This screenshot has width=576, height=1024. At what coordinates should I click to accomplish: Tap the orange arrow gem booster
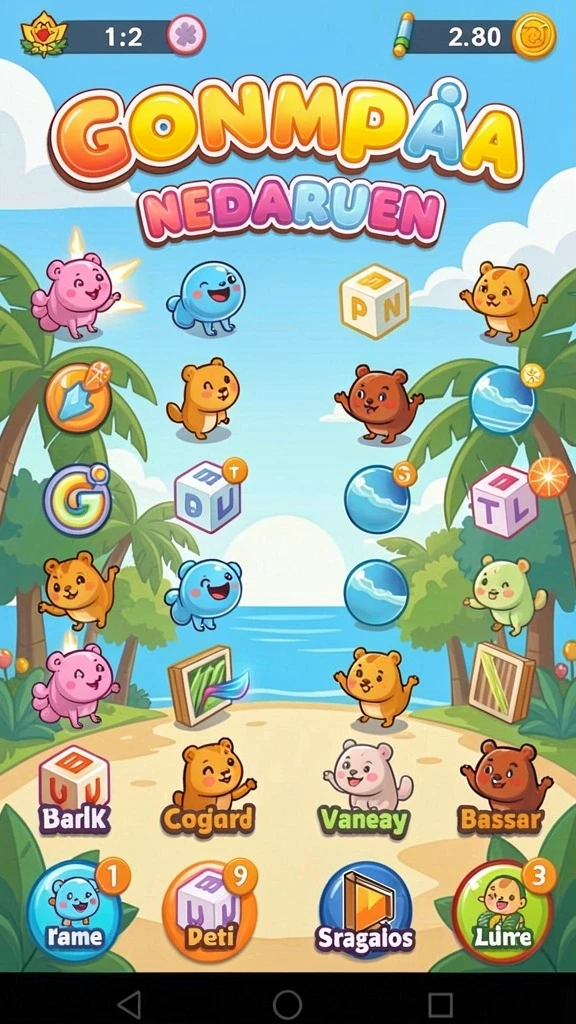(78, 397)
